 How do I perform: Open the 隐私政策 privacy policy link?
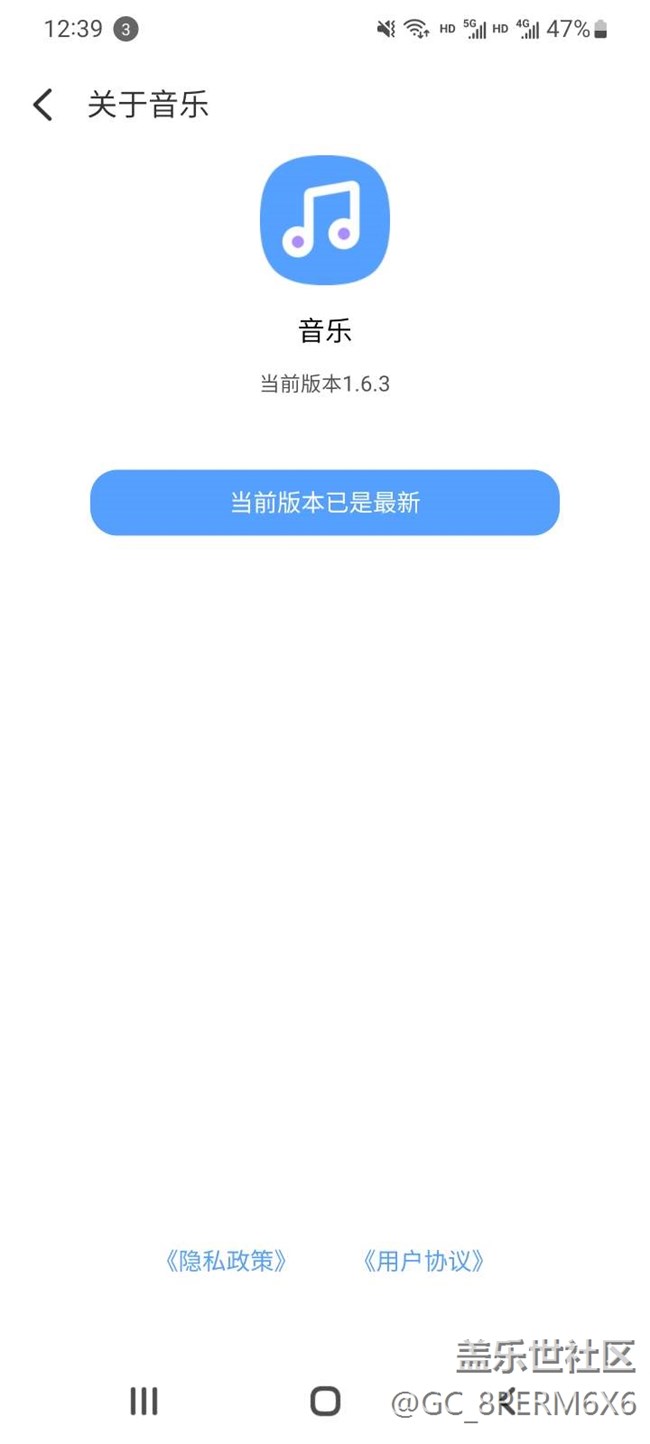point(227,1261)
